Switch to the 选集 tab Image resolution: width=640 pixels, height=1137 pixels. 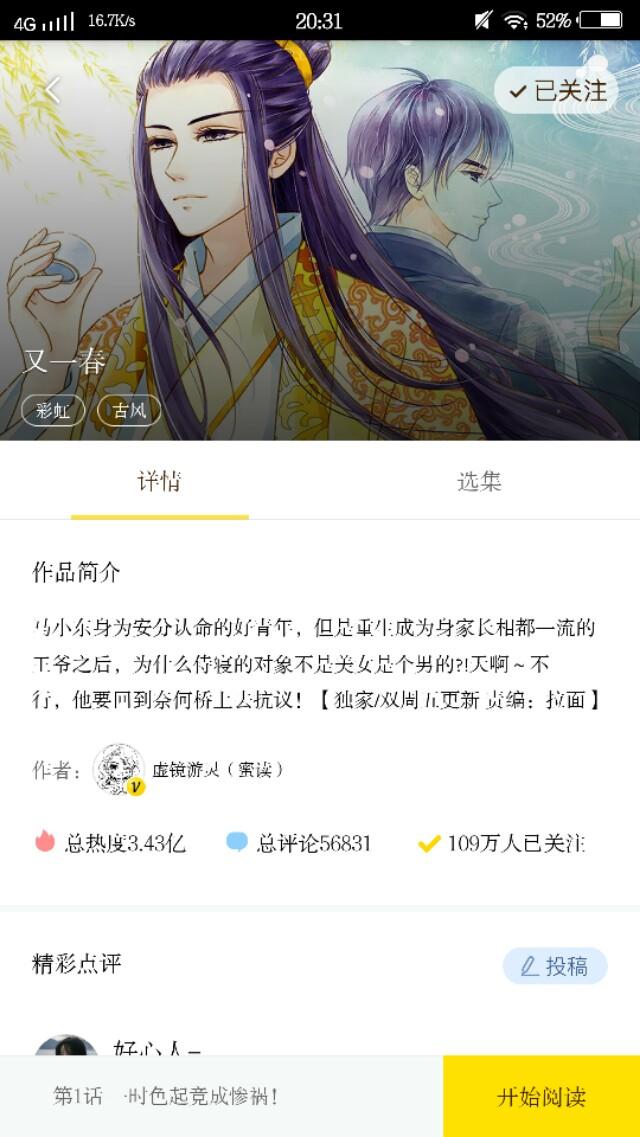479,482
